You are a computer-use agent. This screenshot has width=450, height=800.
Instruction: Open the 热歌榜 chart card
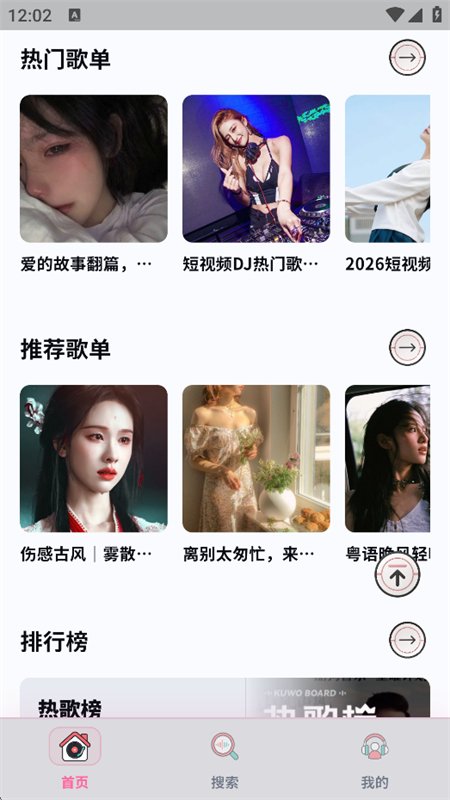(225, 697)
